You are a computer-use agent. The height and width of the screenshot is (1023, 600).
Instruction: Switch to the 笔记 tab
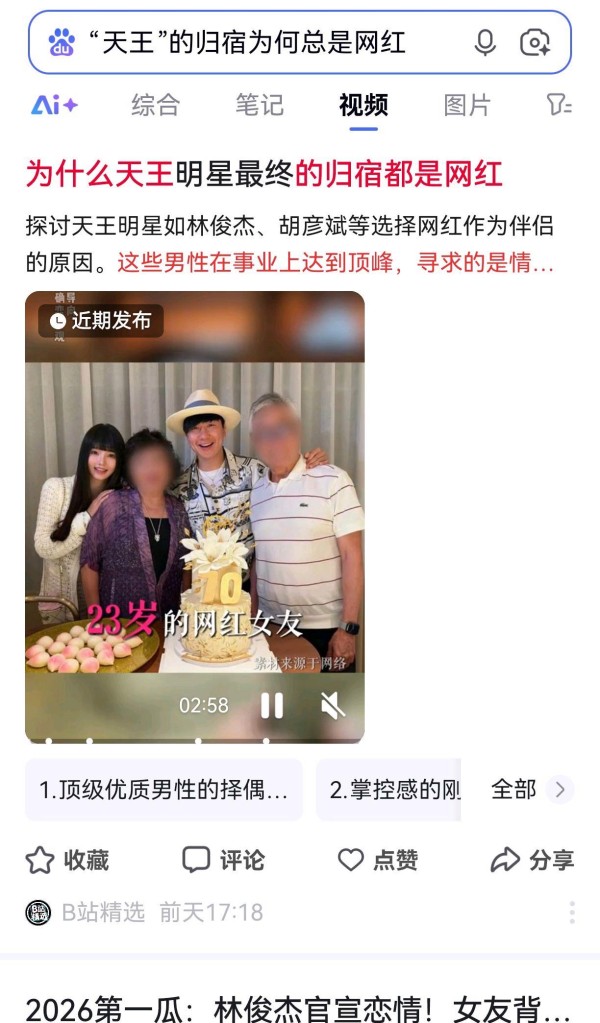(259, 105)
